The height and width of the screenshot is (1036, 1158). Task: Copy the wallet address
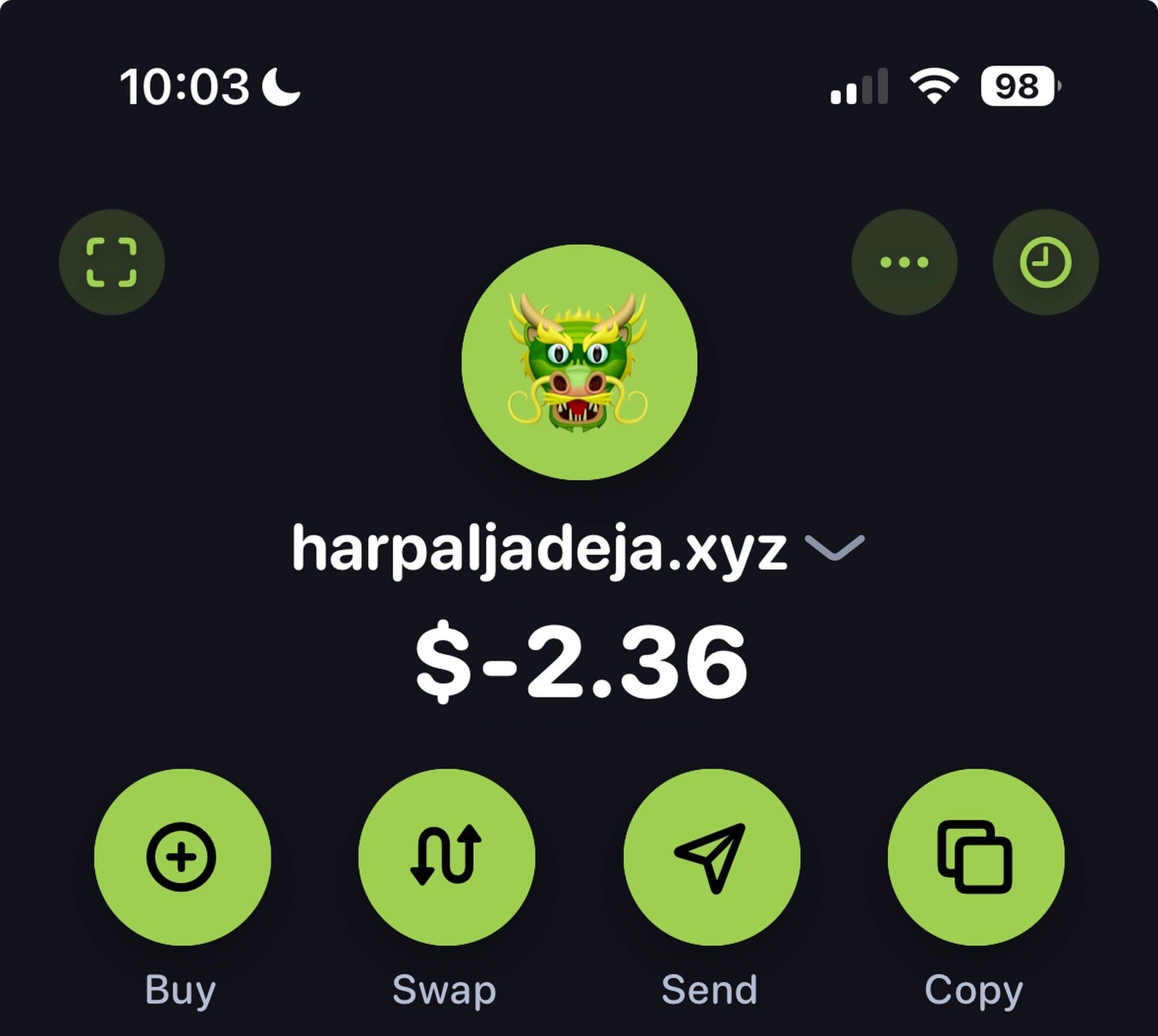pos(976,857)
